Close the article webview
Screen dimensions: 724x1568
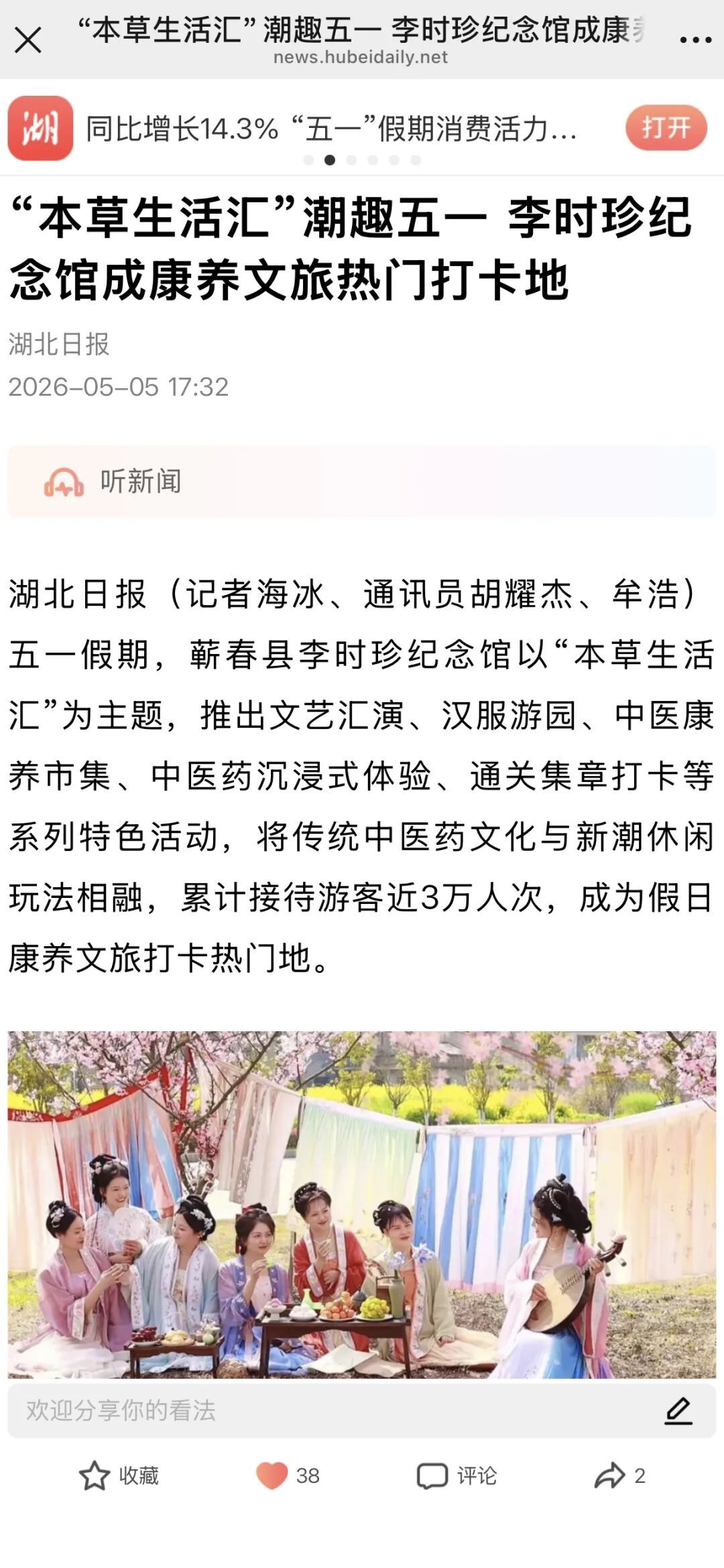[x=28, y=40]
